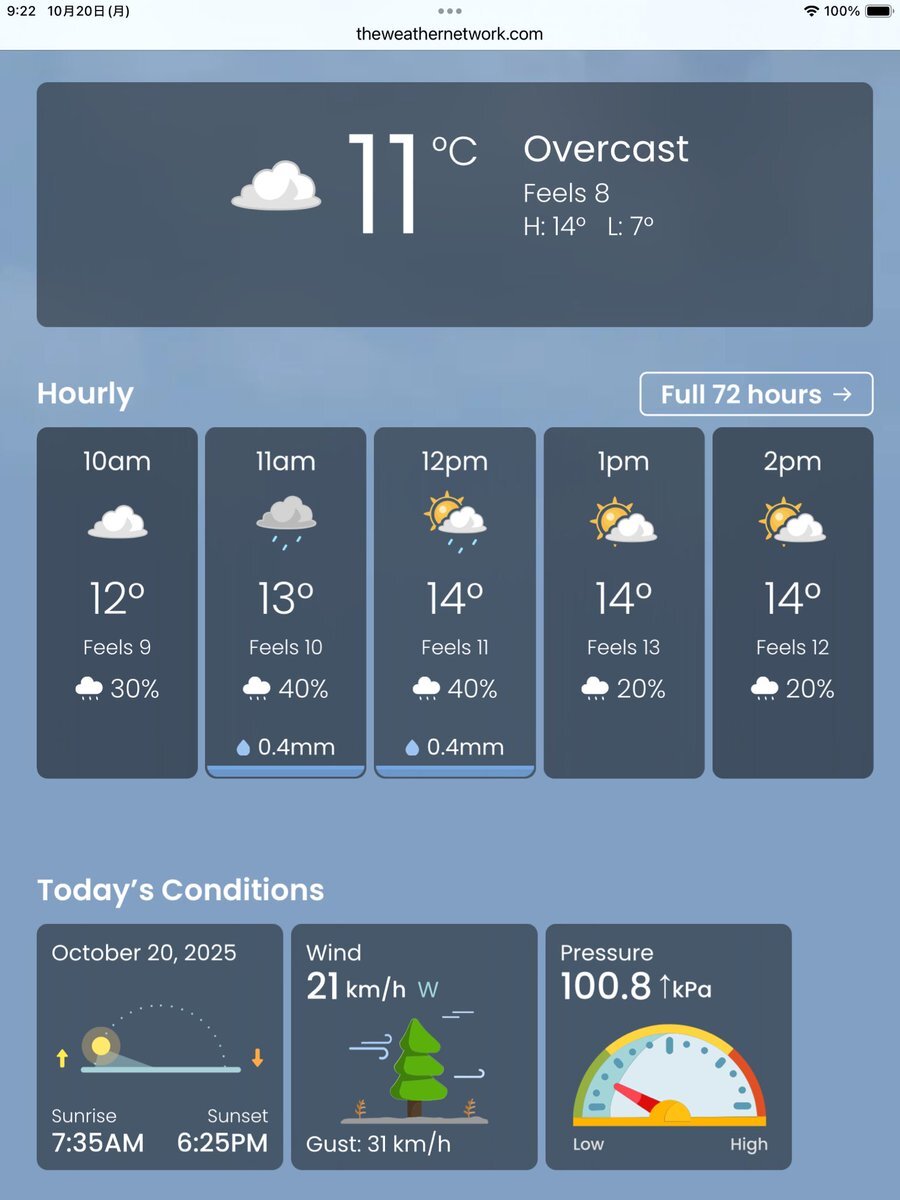
Task: Open the three-dot multitasking menu
Action: click(450, 11)
